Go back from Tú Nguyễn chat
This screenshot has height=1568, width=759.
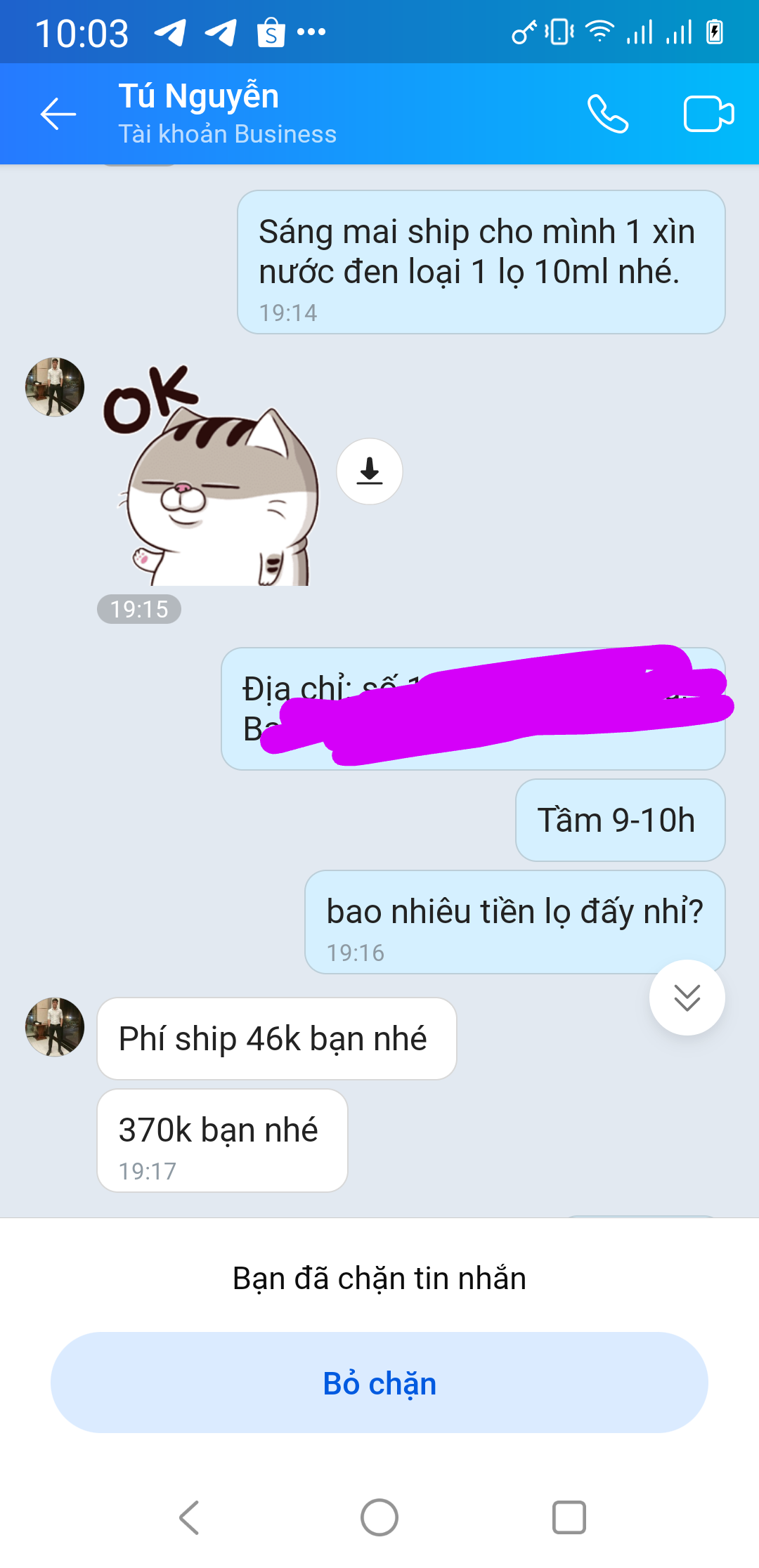click(x=58, y=114)
